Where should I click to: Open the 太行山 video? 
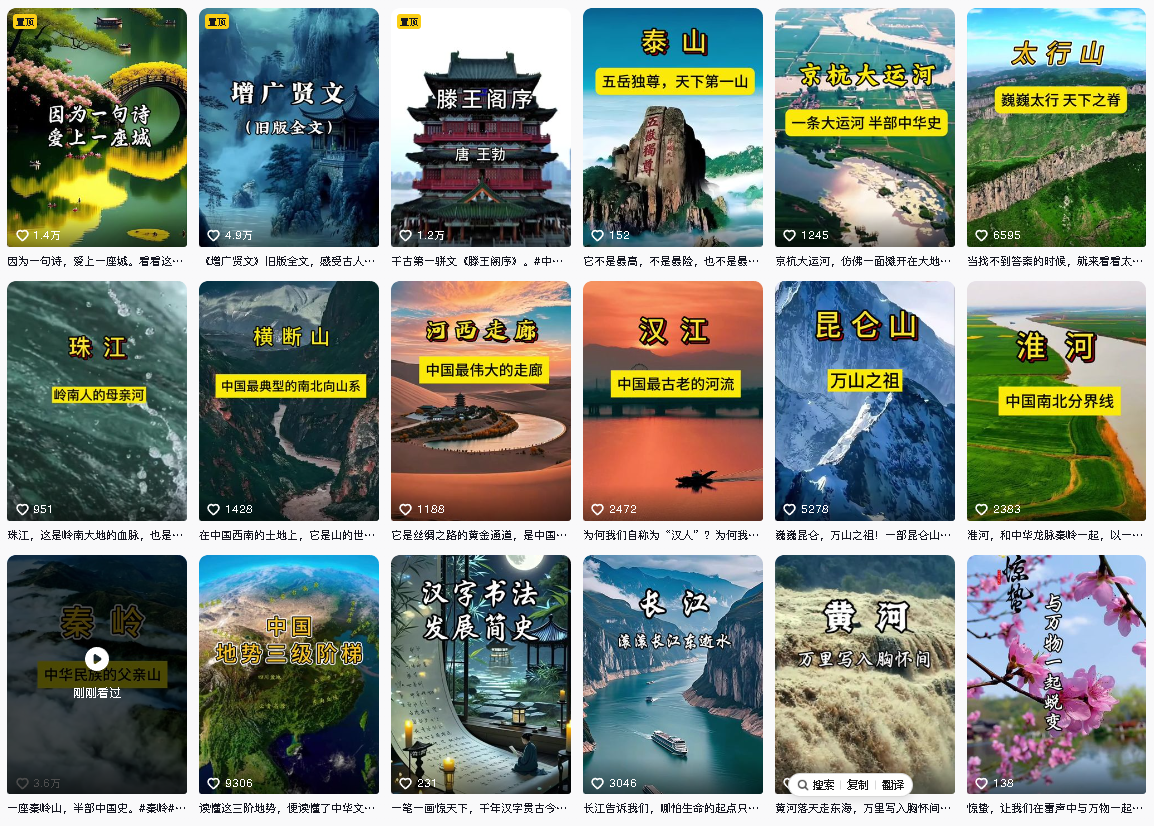(1056, 127)
